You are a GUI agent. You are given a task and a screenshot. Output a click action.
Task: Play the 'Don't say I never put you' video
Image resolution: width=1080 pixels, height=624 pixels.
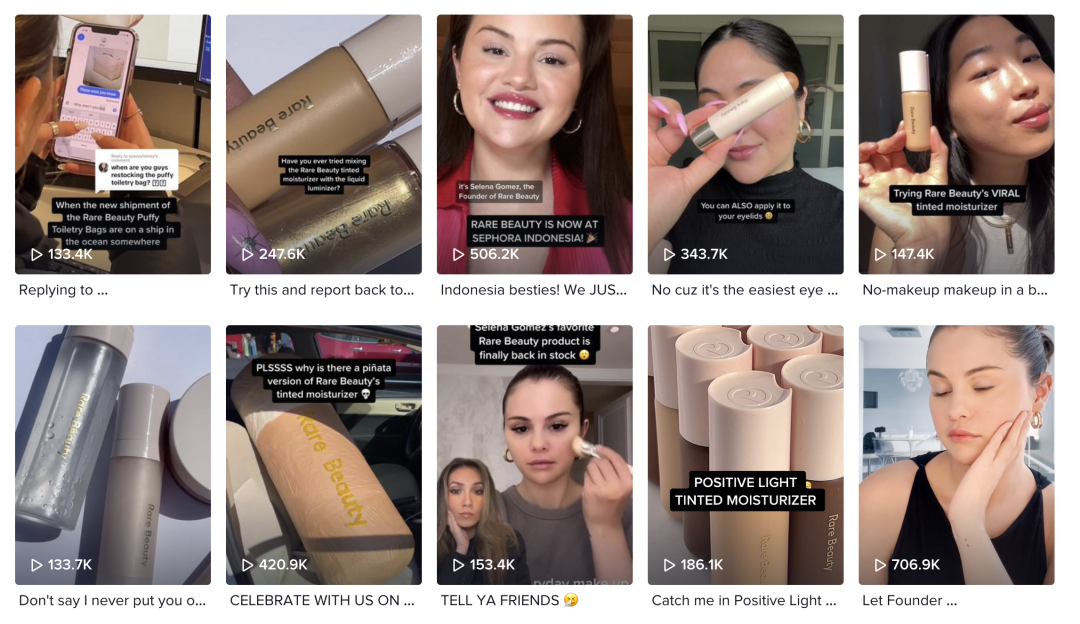click(x=113, y=454)
